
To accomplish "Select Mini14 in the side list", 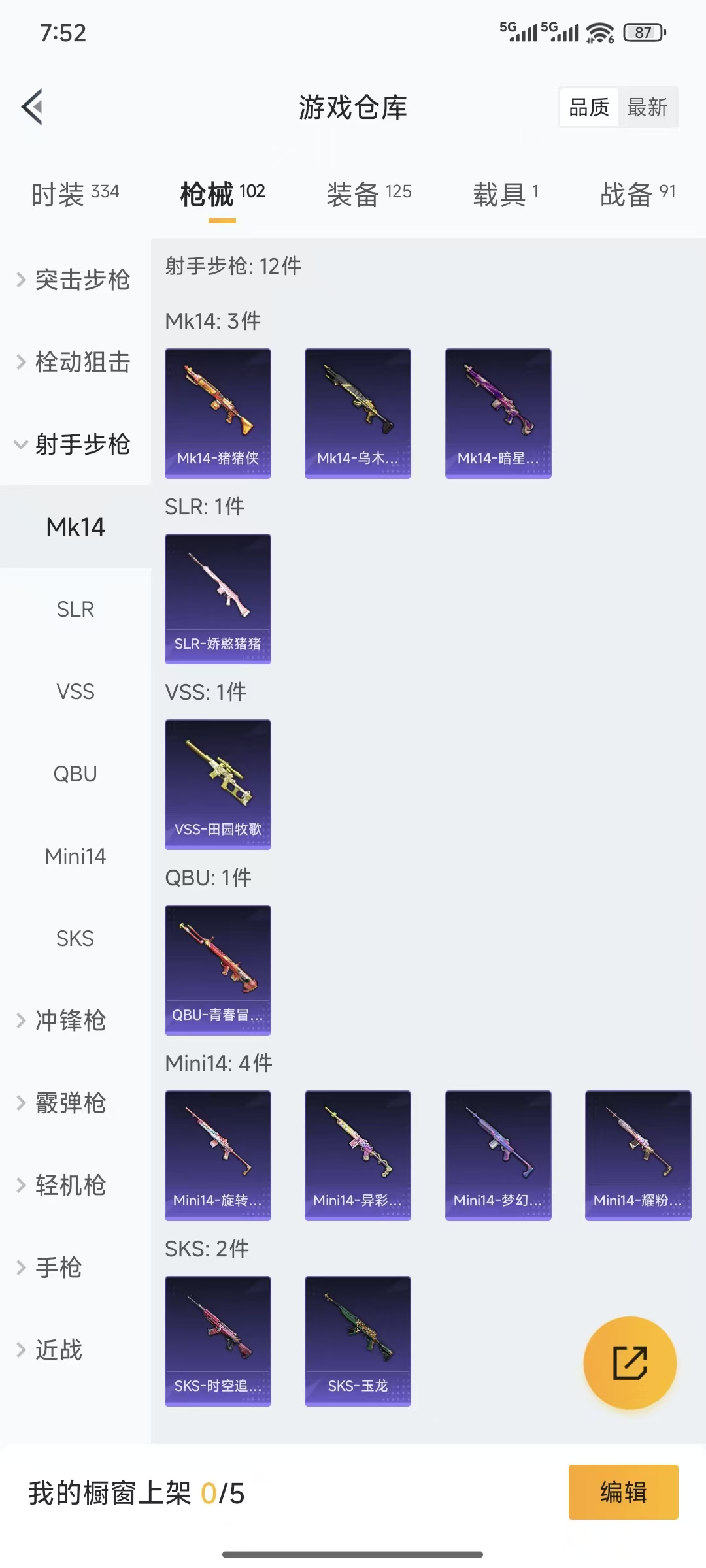I will [75, 856].
